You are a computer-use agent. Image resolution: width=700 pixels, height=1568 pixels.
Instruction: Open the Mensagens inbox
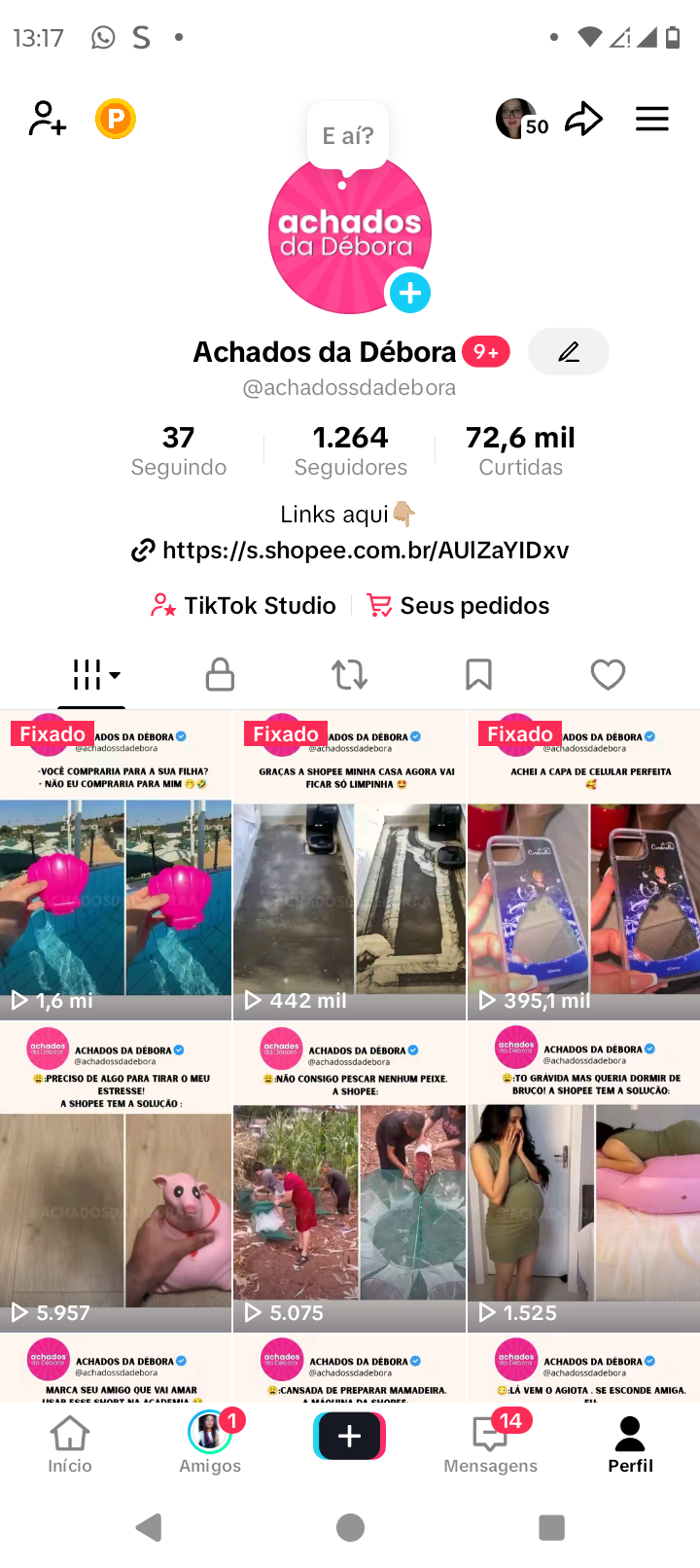tap(490, 1443)
